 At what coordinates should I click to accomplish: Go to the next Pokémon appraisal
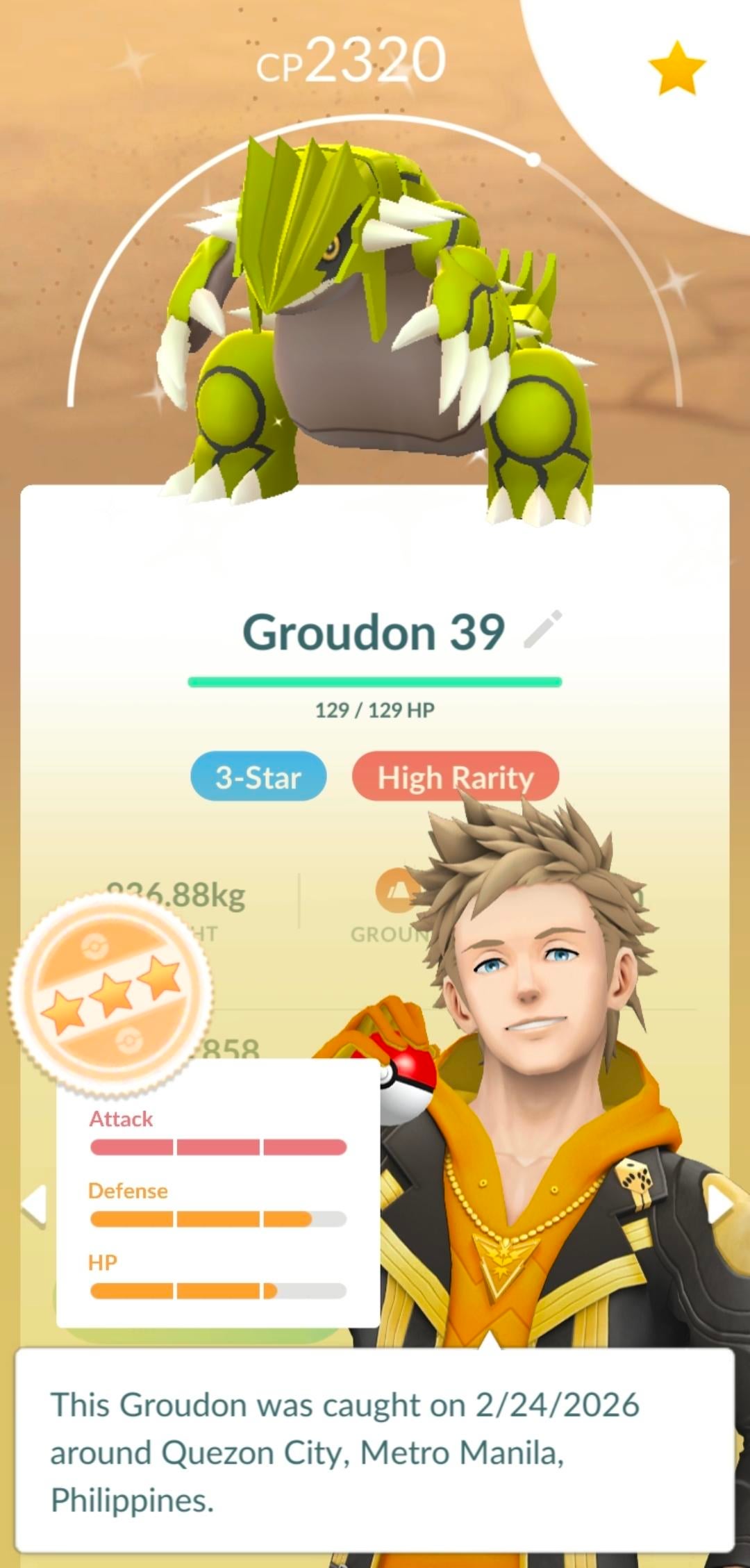click(720, 1205)
